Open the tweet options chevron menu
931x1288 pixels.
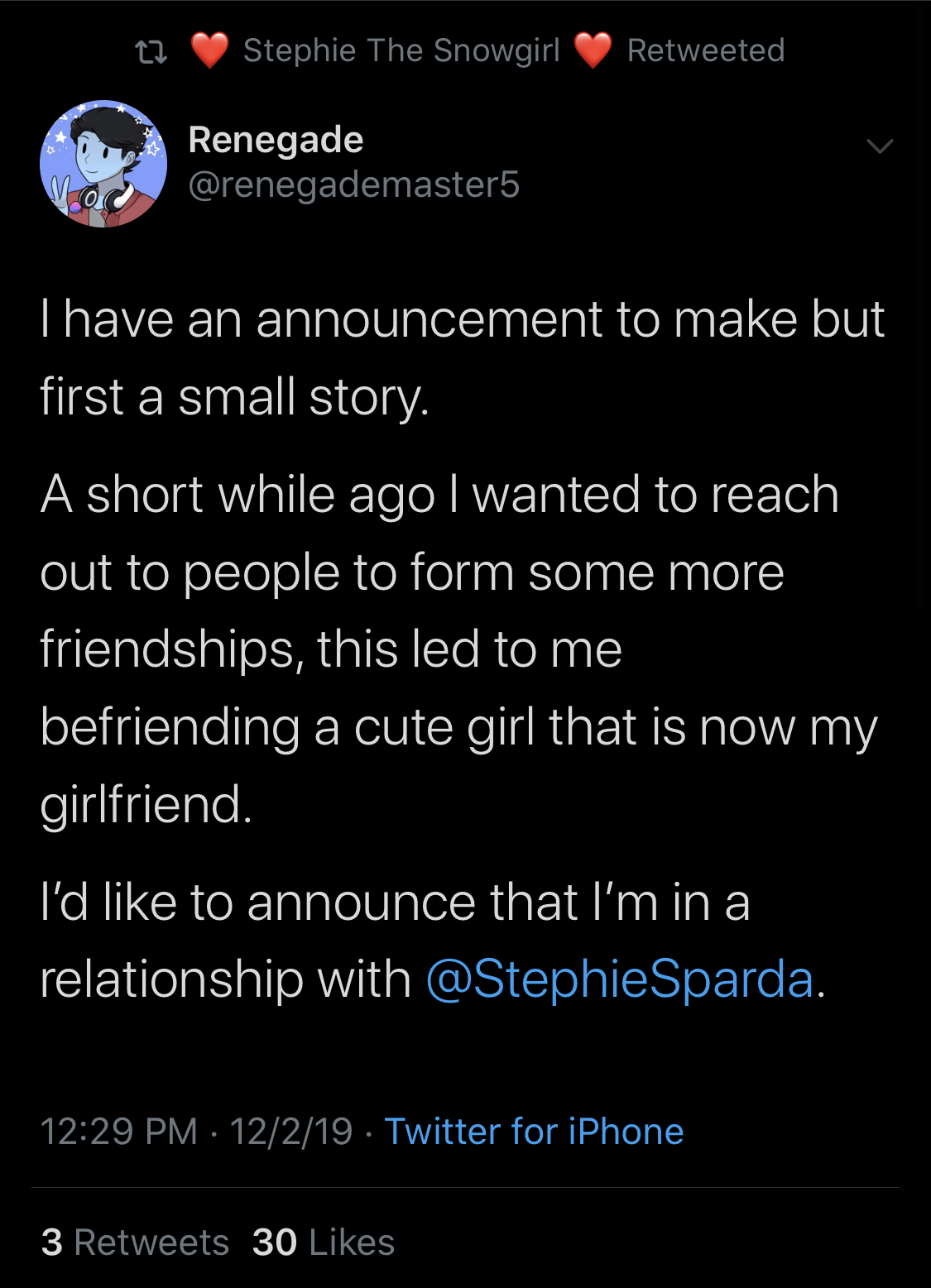[879, 147]
